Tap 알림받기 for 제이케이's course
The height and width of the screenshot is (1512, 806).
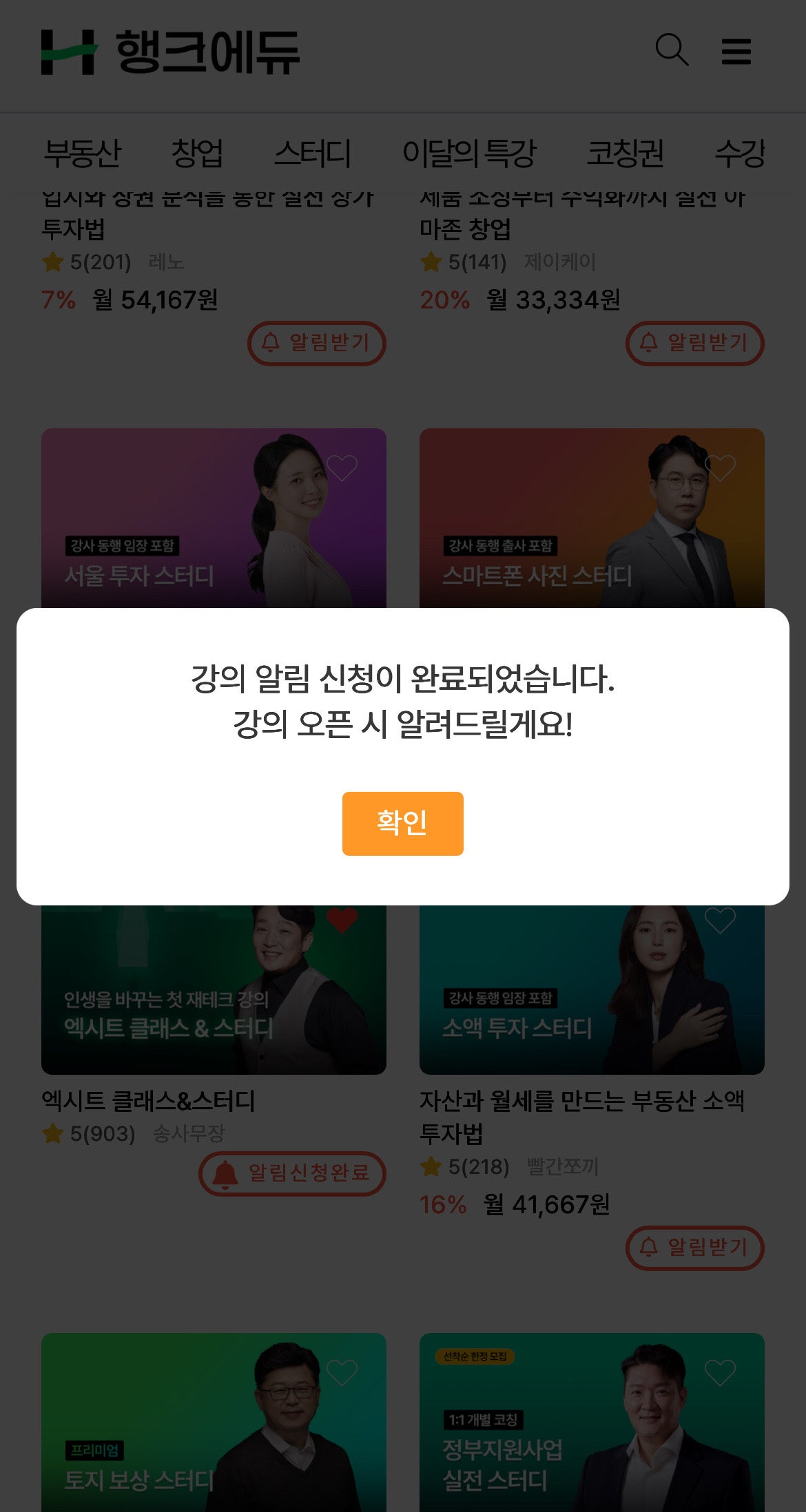pos(694,343)
